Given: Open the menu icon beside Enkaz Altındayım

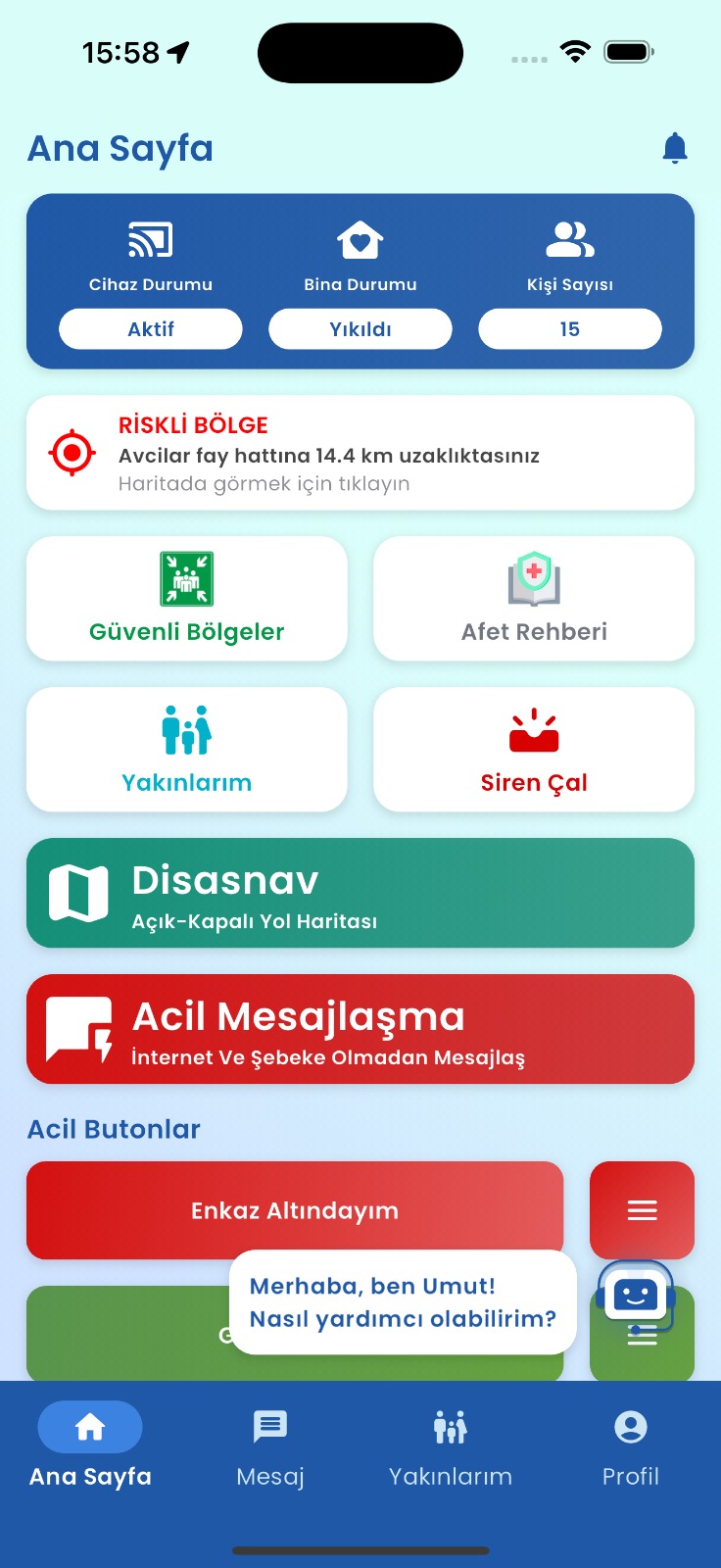Looking at the screenshot, I should point(642,1210).
